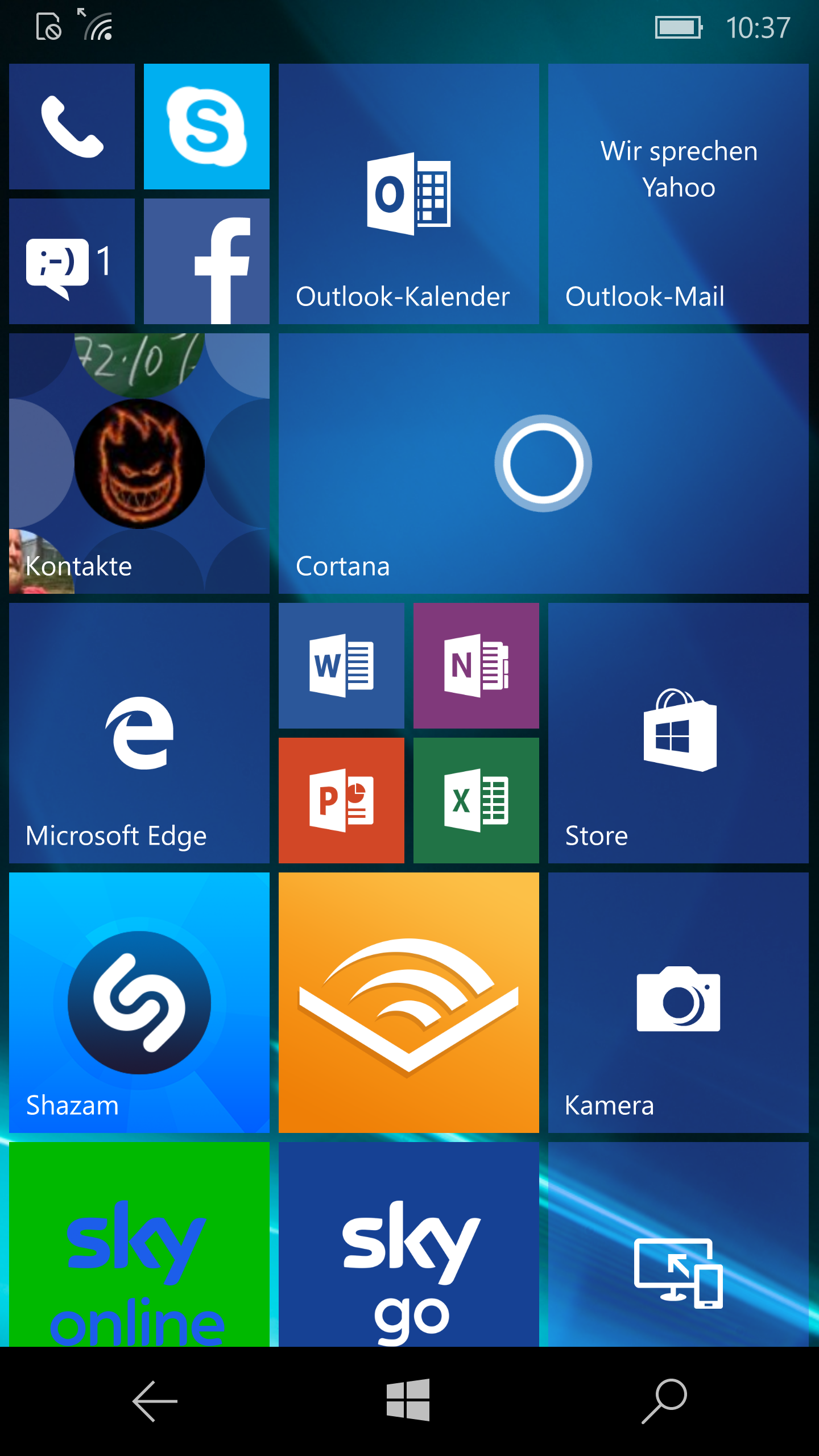This screenshot has height=1456, width=819.
Task: Open the Phone dialer tile
Action: pyautogui.click(x=72, y=126)
